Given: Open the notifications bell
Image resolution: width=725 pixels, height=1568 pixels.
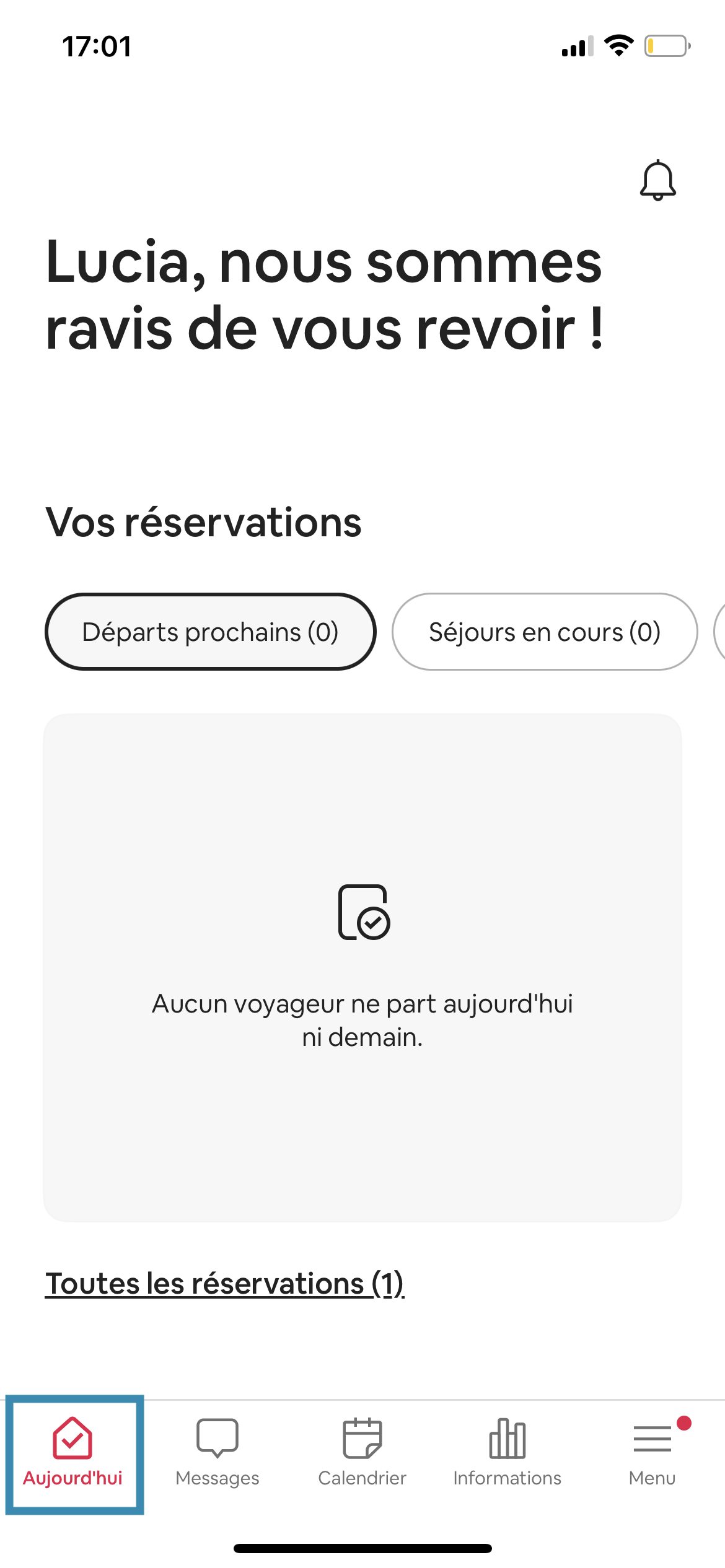Looking at the screenshot, I should pos(657,180).
